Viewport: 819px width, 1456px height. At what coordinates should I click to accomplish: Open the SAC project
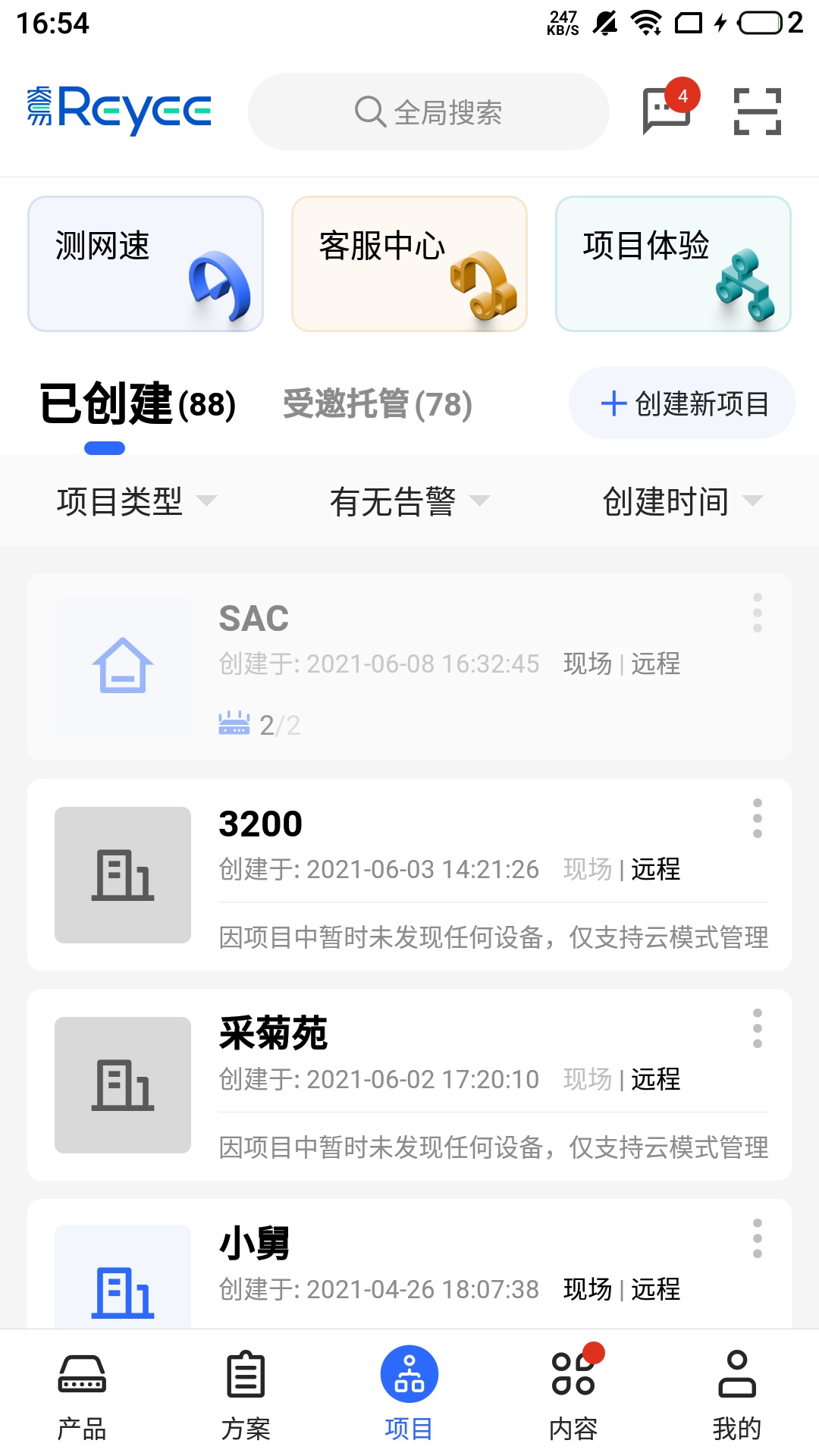coord(409,667)
